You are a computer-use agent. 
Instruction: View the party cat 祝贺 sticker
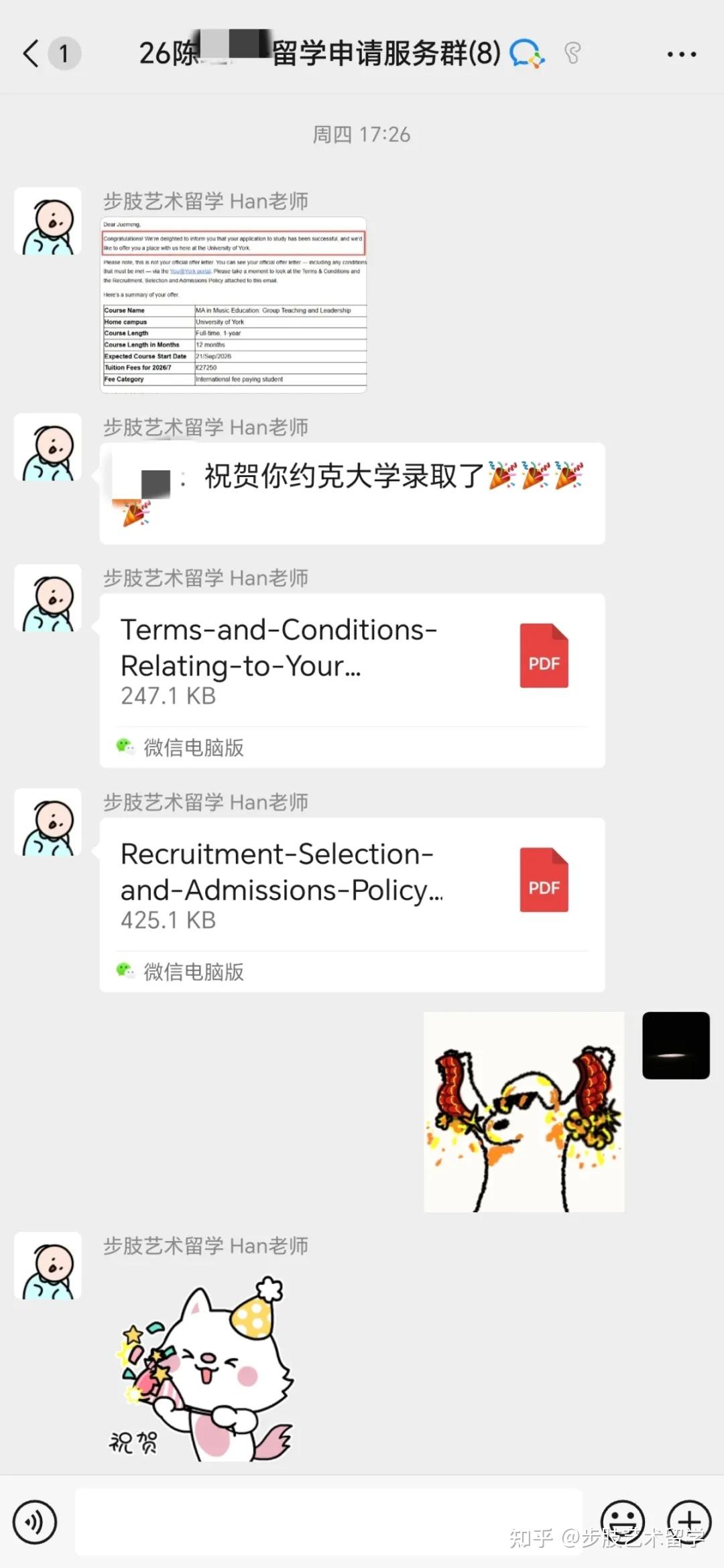(201, 1367)
